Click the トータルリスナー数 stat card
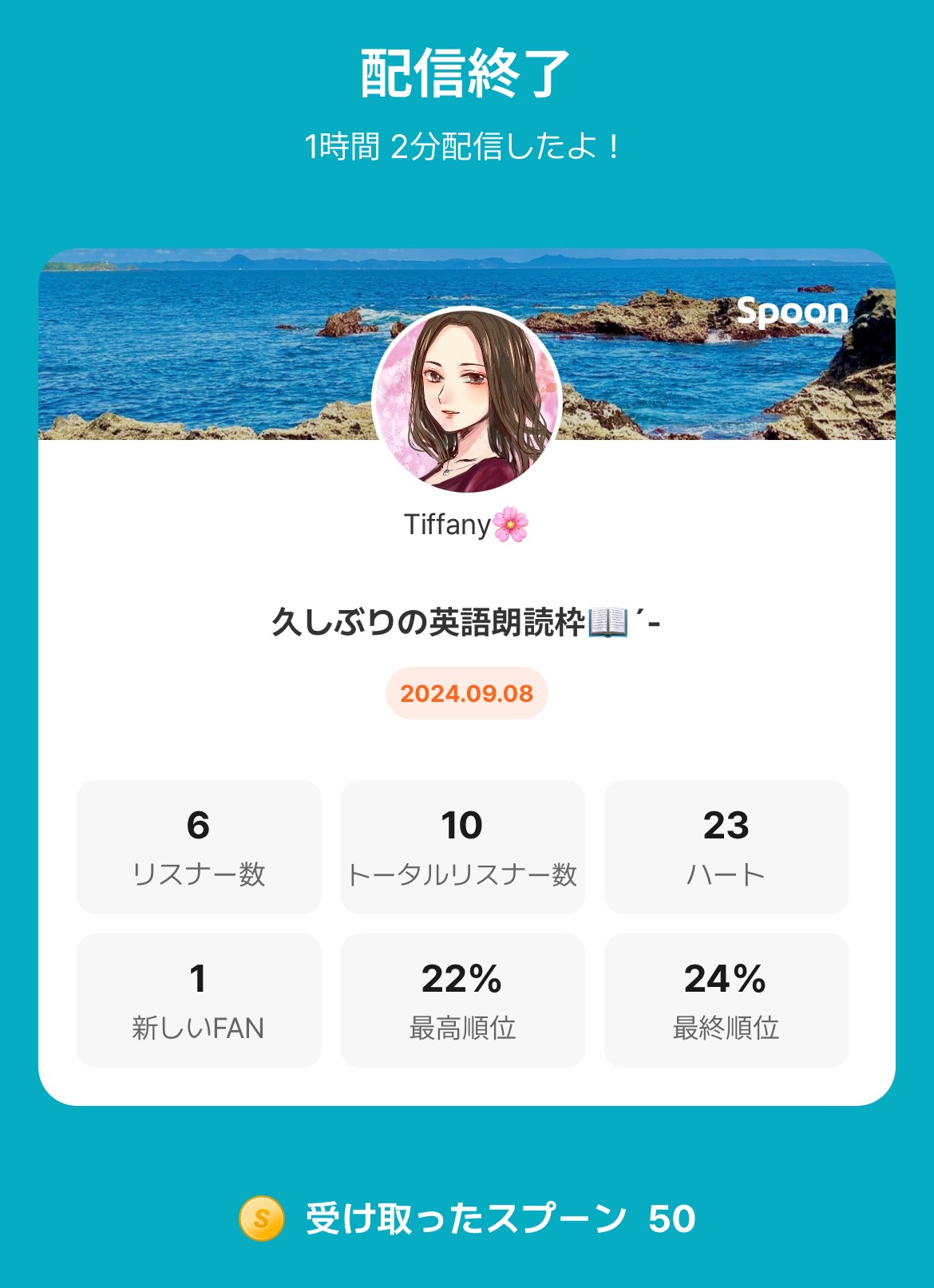Viewport: 934px width, 1288px height. point(461,846)
